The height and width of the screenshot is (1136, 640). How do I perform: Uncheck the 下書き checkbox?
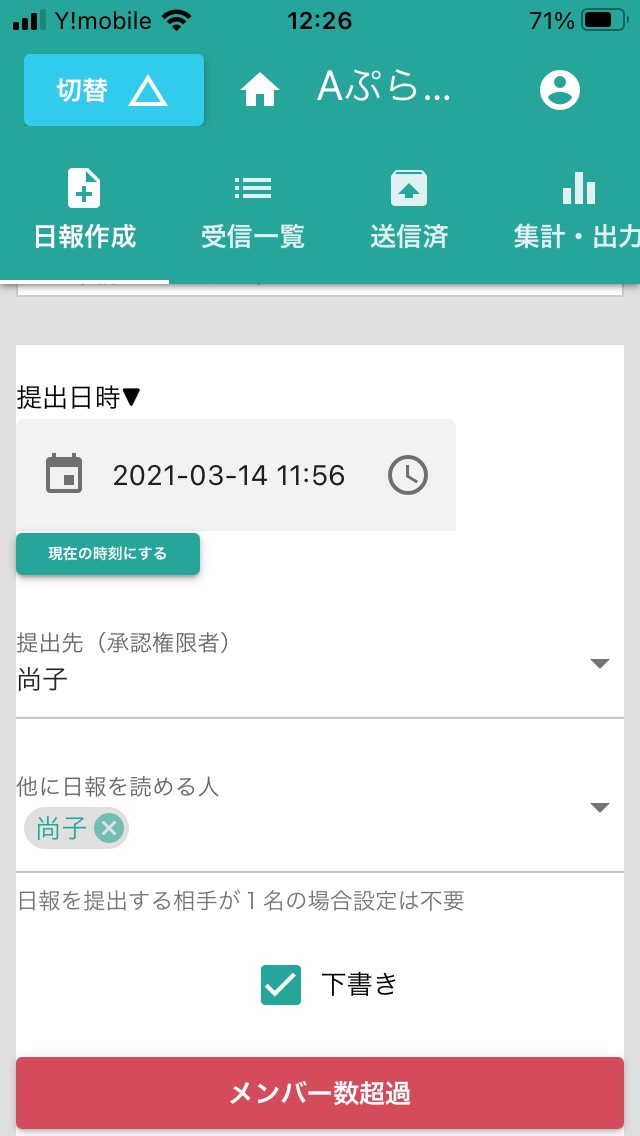coord(280,985)
